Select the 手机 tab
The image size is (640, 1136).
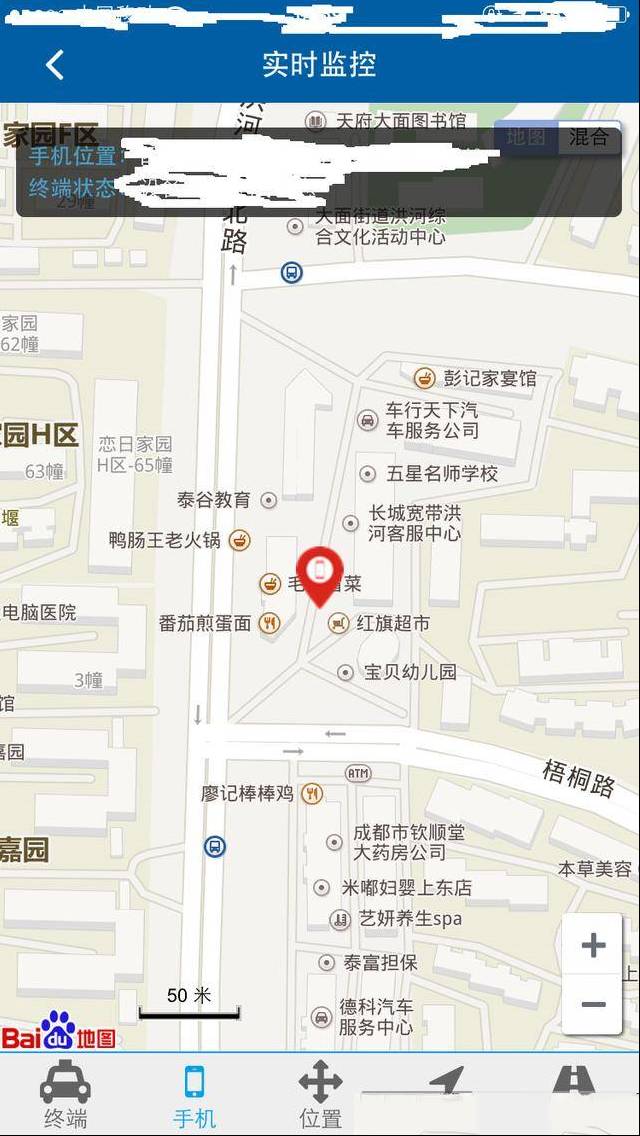click(194, 1095)
